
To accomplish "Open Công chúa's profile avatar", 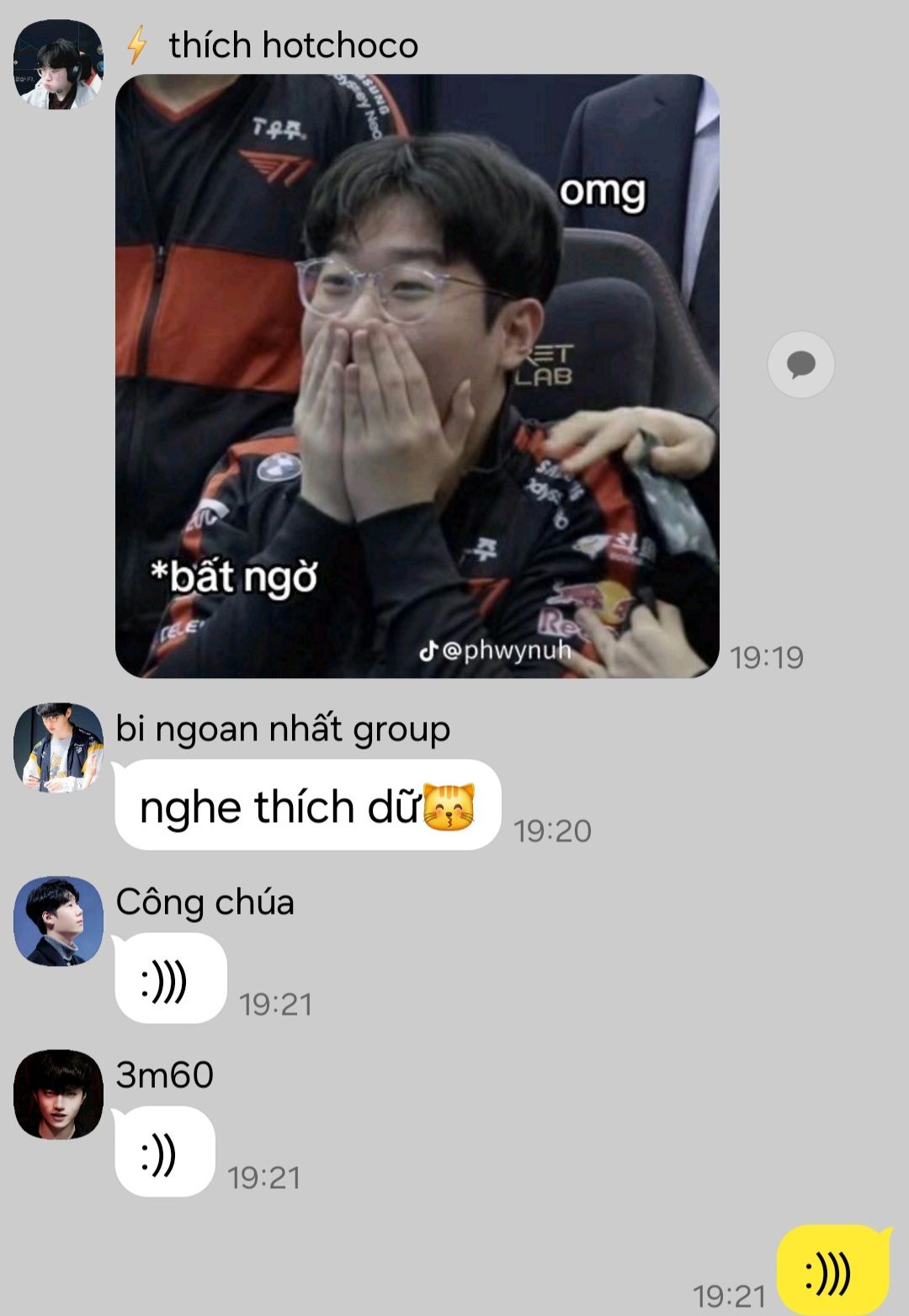I will (58, 921).
